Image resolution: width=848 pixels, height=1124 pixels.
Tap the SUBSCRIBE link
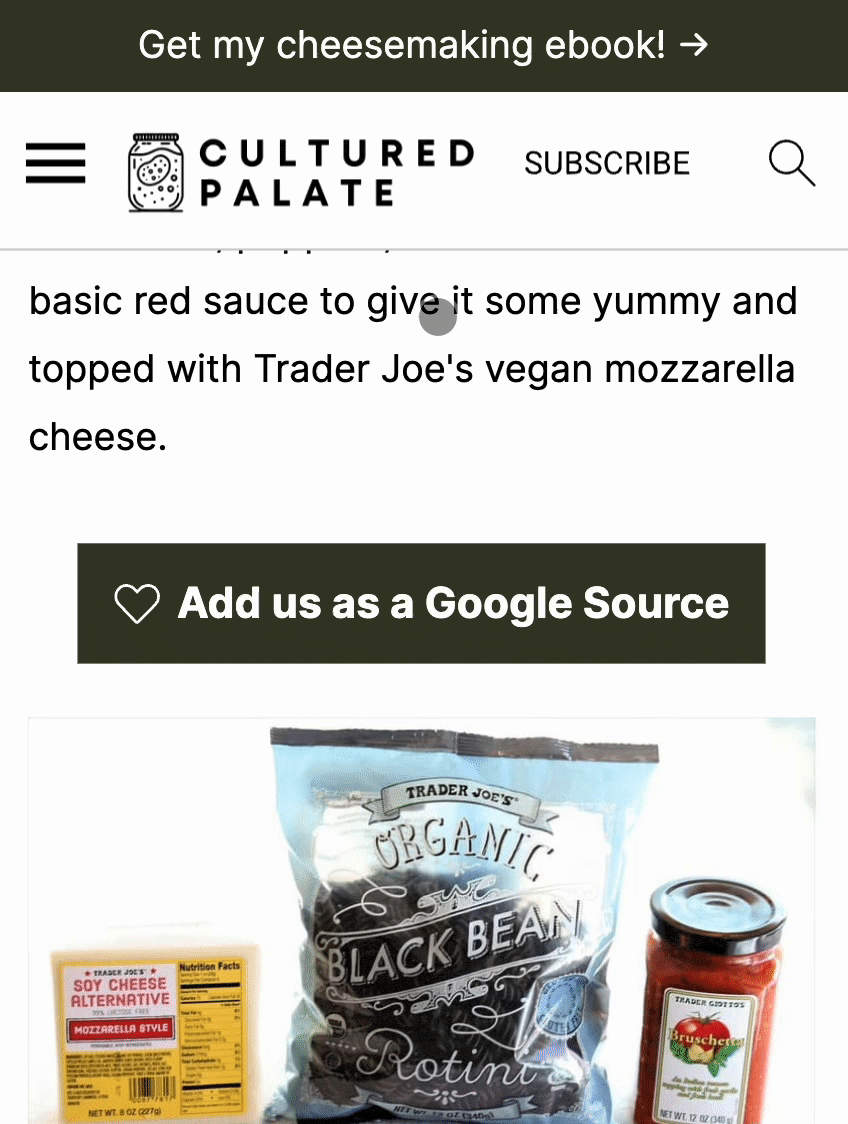coord(607,163)
